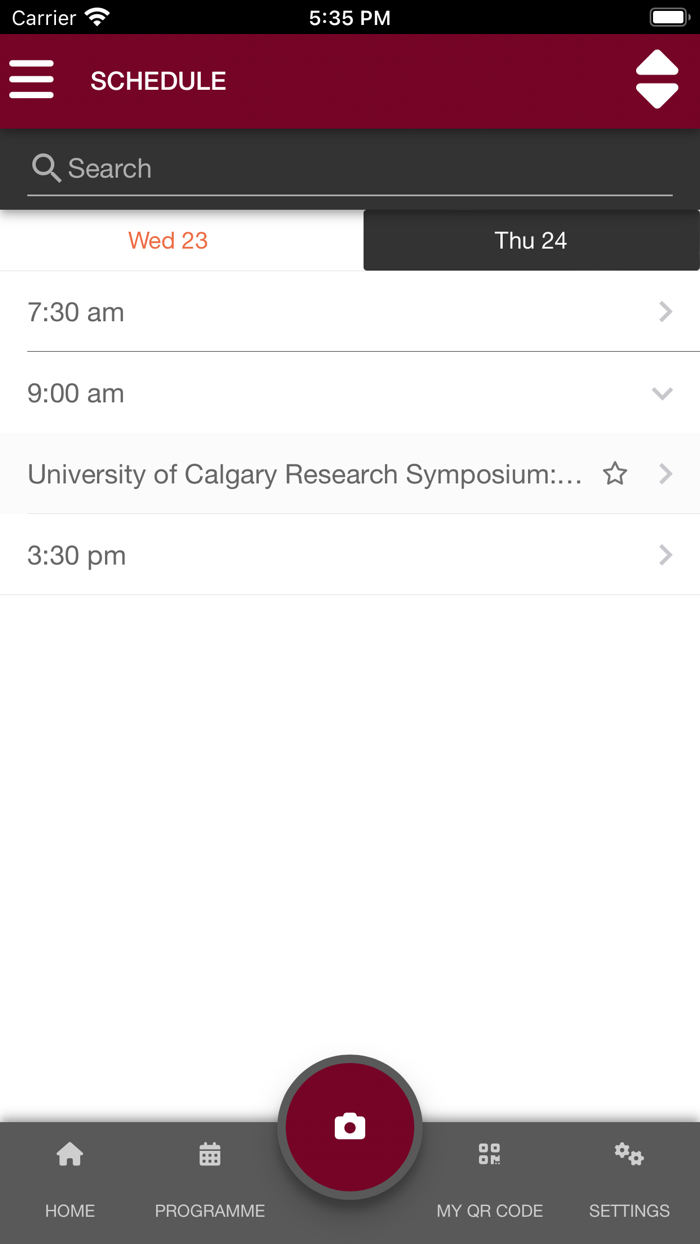
Task: Go to the Home tab
Action: [70, 1180]
